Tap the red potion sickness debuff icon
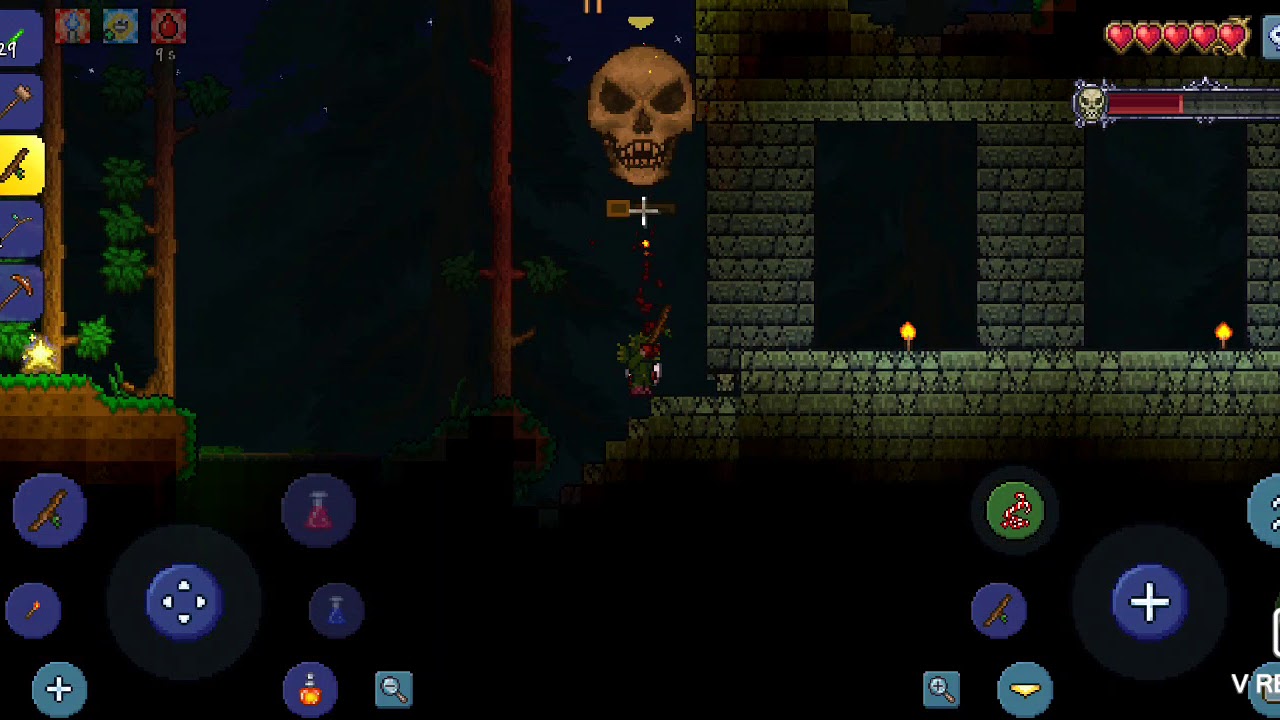 pos(168,26)
